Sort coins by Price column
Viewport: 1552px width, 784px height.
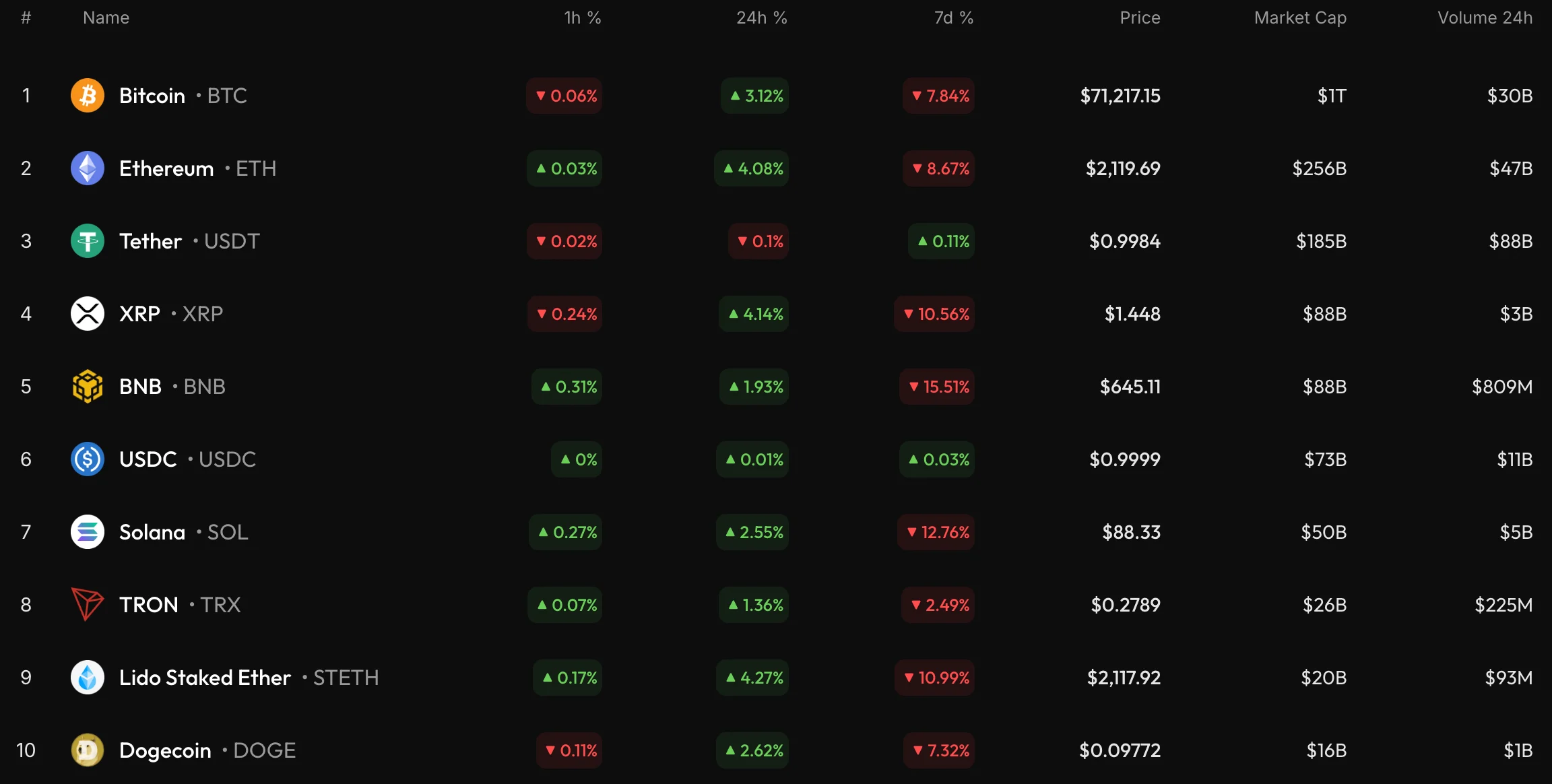pyautogui.click(x=1140, y=18)
